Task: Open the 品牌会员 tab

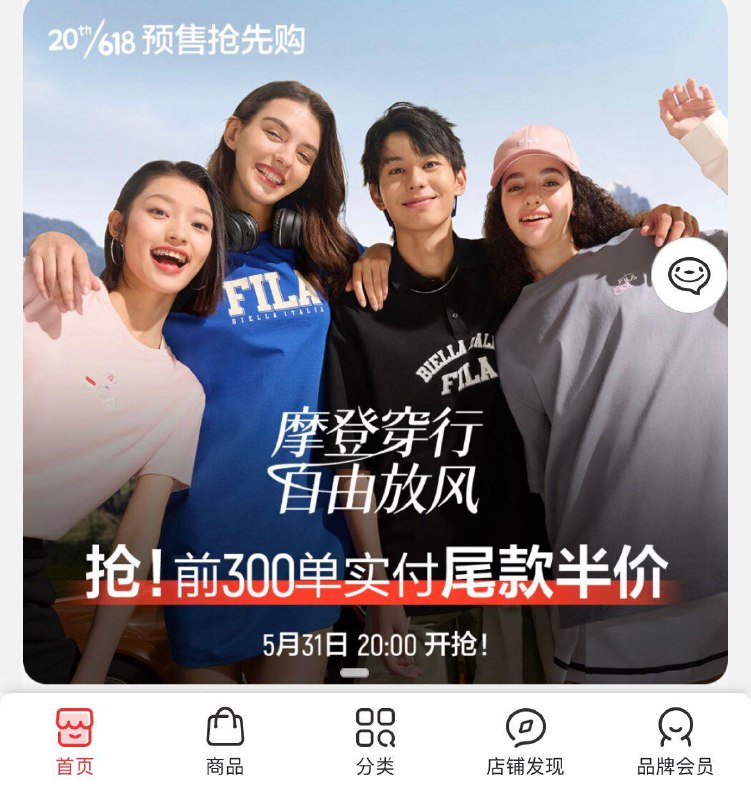Action: [675, 742]
